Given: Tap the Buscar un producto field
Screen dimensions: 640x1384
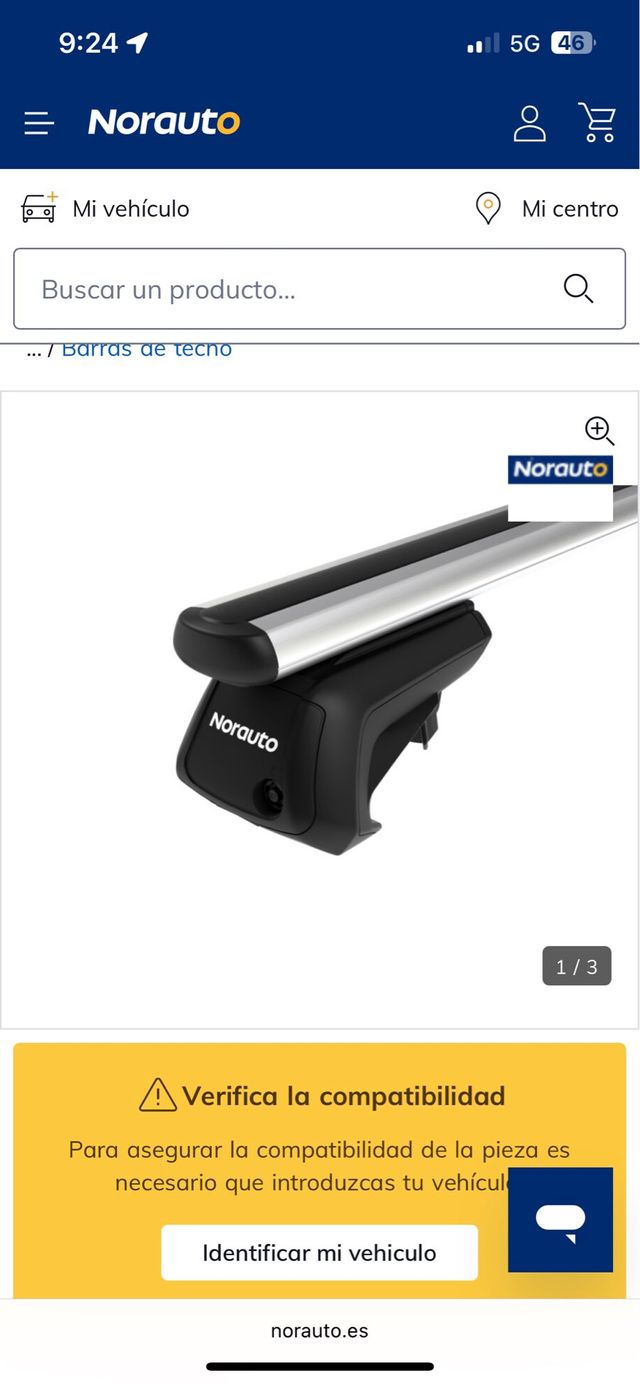Looking at the screenshot, I should point(290,289).
